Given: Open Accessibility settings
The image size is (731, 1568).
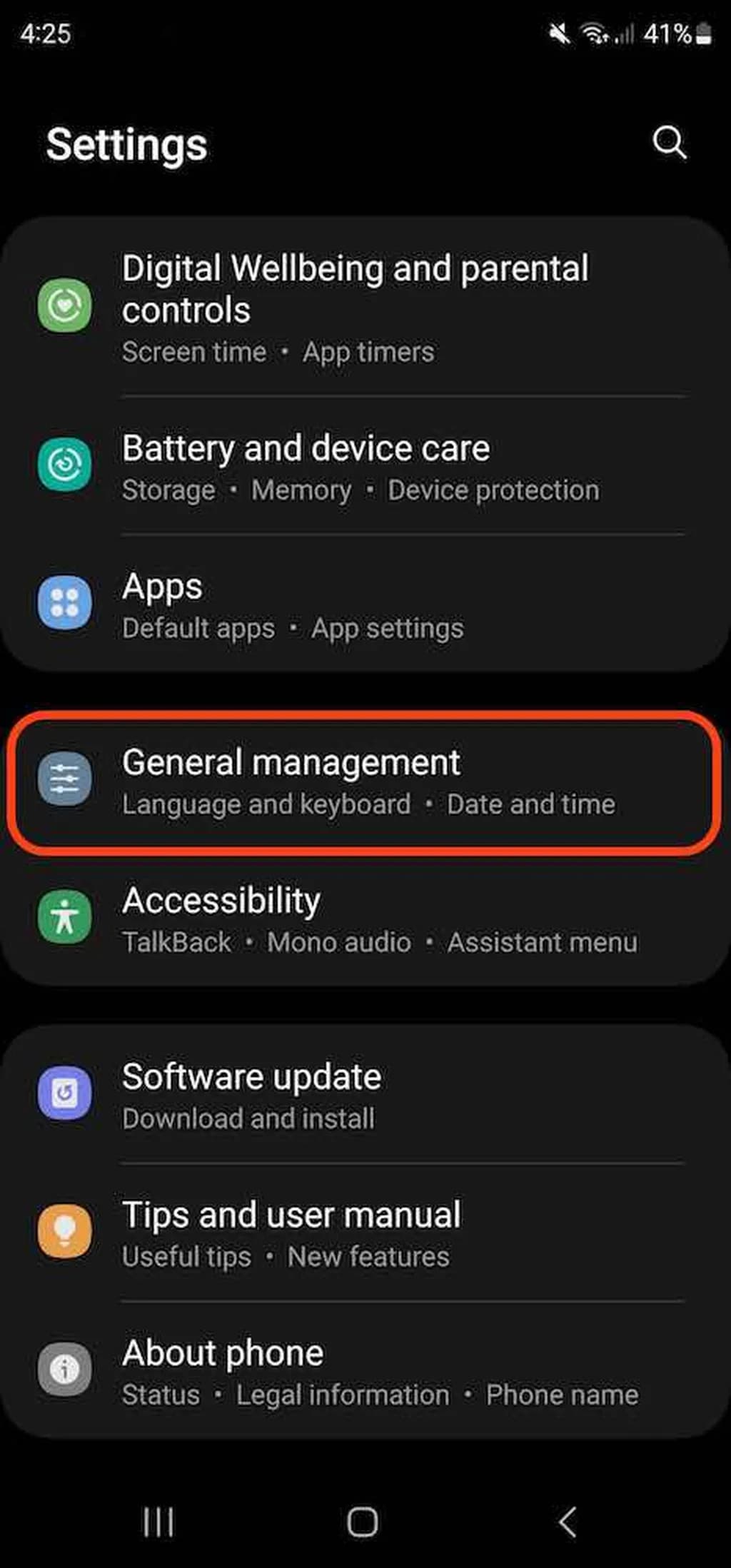Looking at the screenshot, I should (x=380, y=919).
